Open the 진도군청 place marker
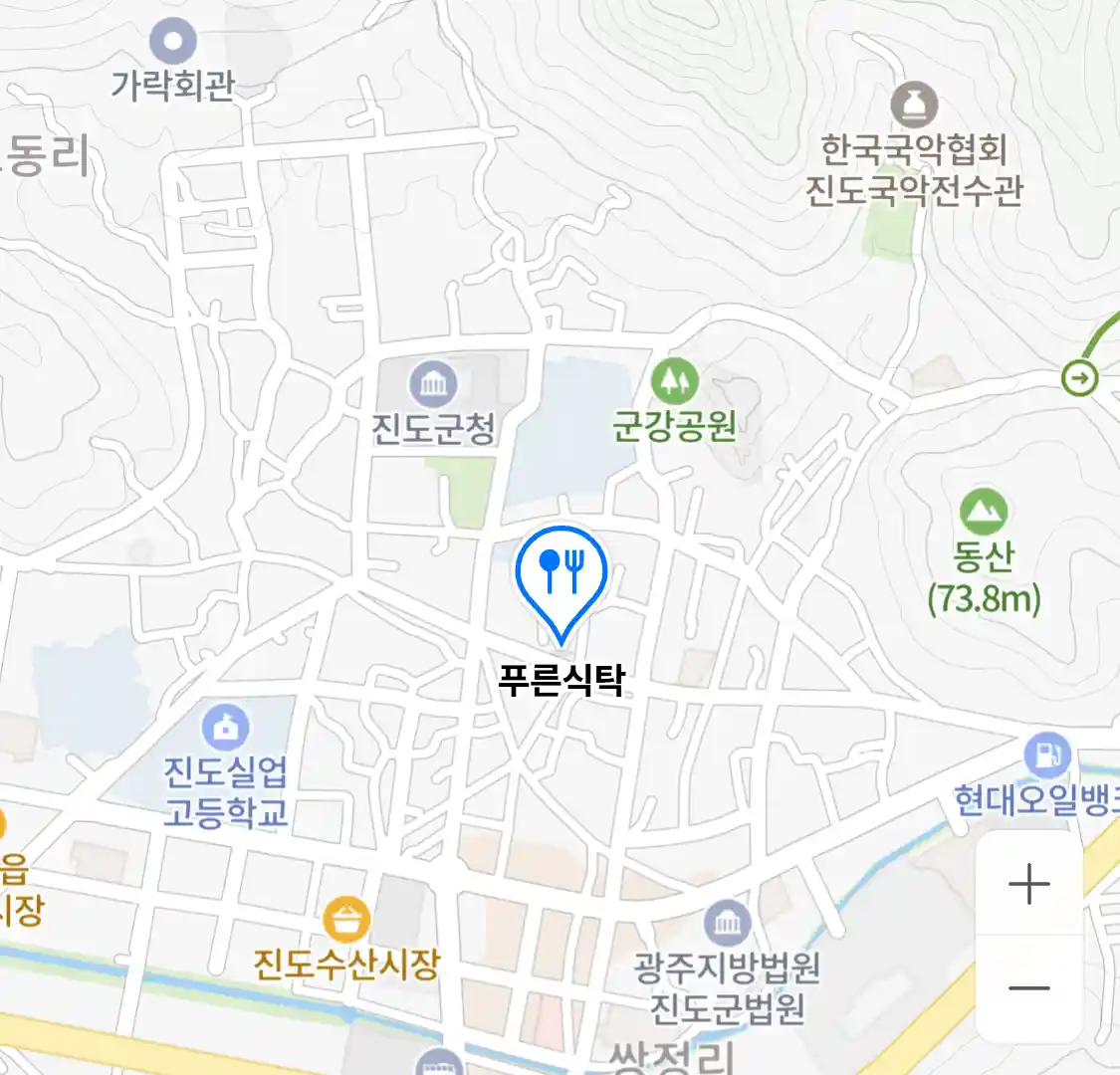Image resolution: width=1120 pixels, height=1075 pixels. [434, 384]
